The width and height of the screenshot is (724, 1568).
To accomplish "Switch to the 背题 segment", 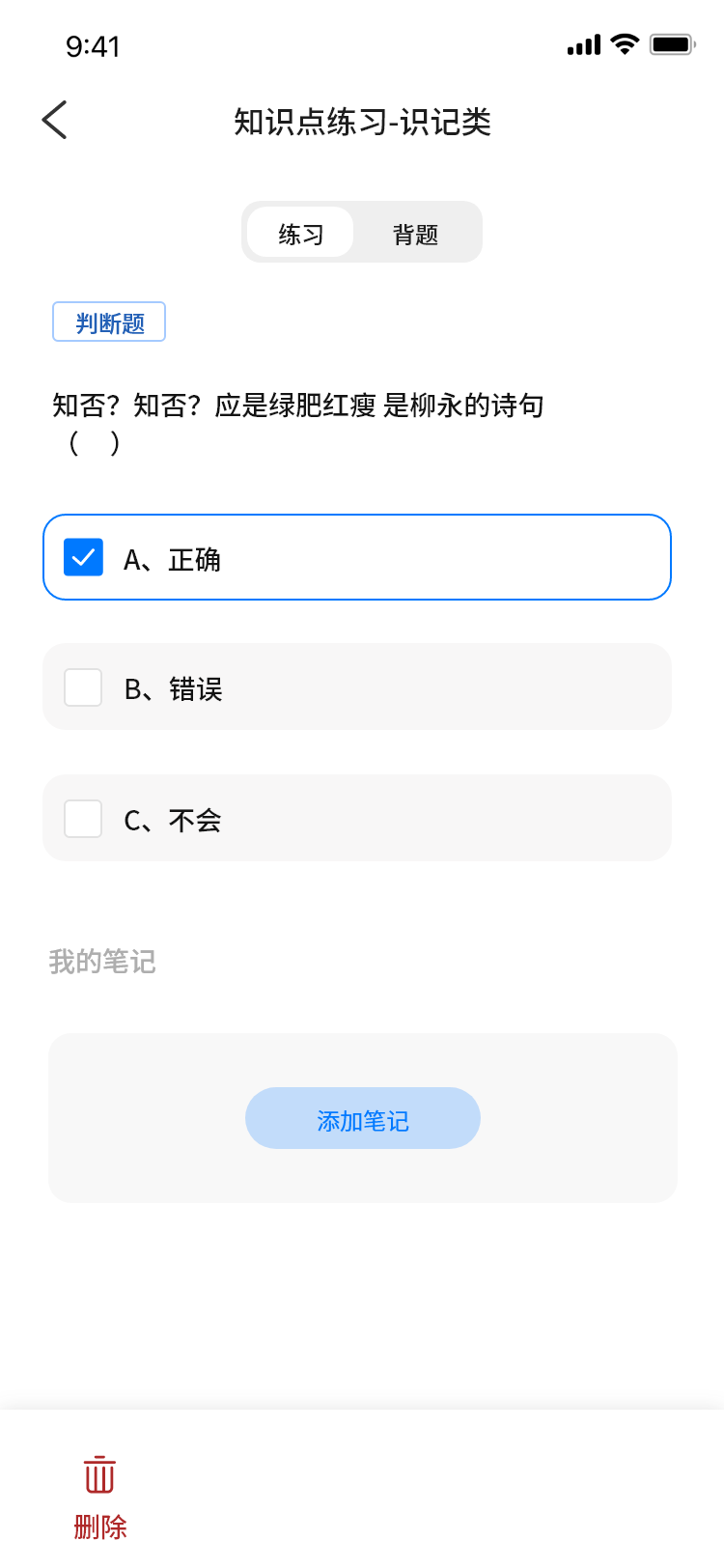I will pos(416,234).
